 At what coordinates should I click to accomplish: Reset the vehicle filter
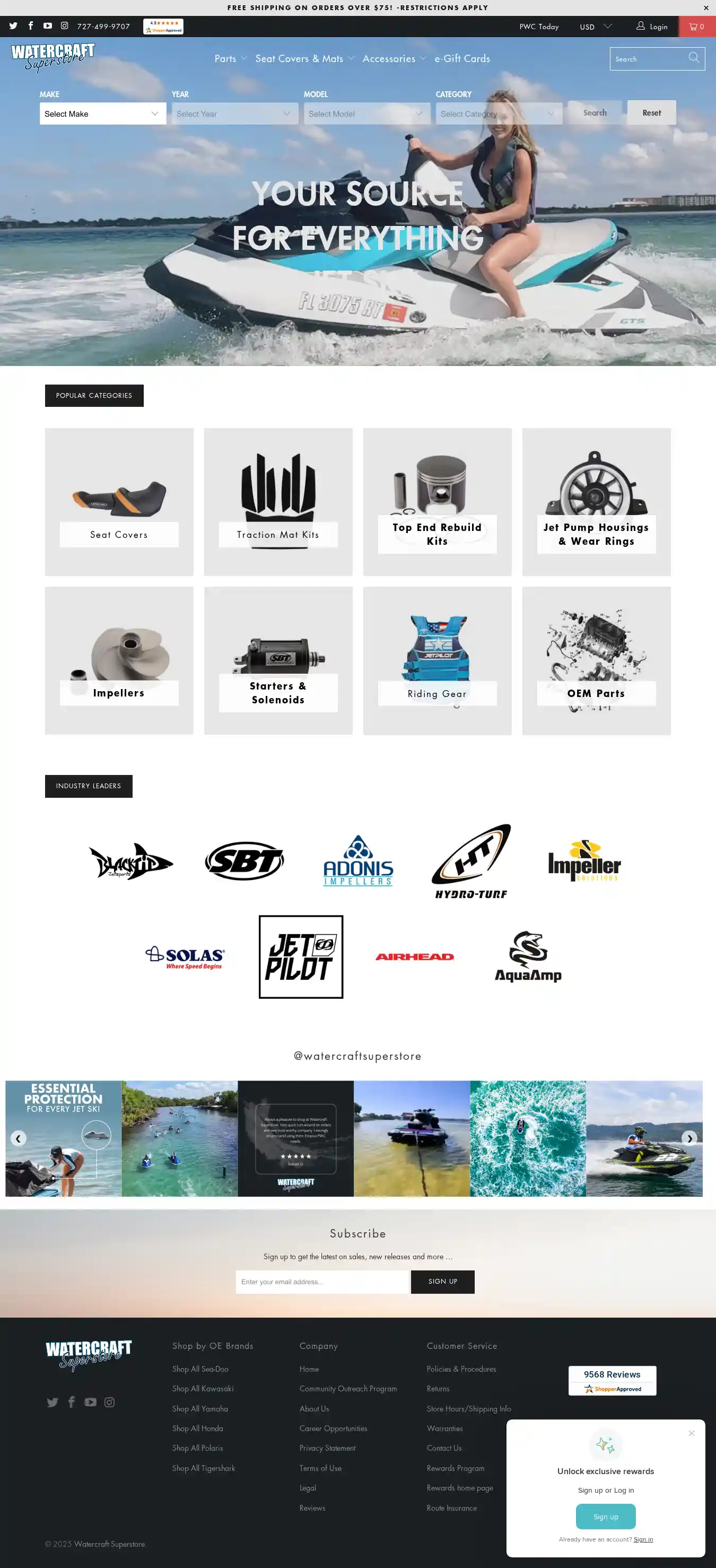tap(651, 112)
